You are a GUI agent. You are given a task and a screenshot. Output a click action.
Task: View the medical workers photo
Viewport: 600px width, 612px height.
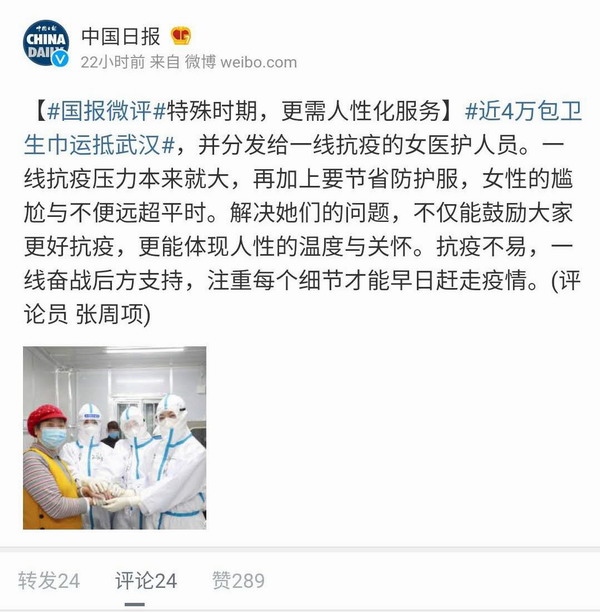coord(115,437)
